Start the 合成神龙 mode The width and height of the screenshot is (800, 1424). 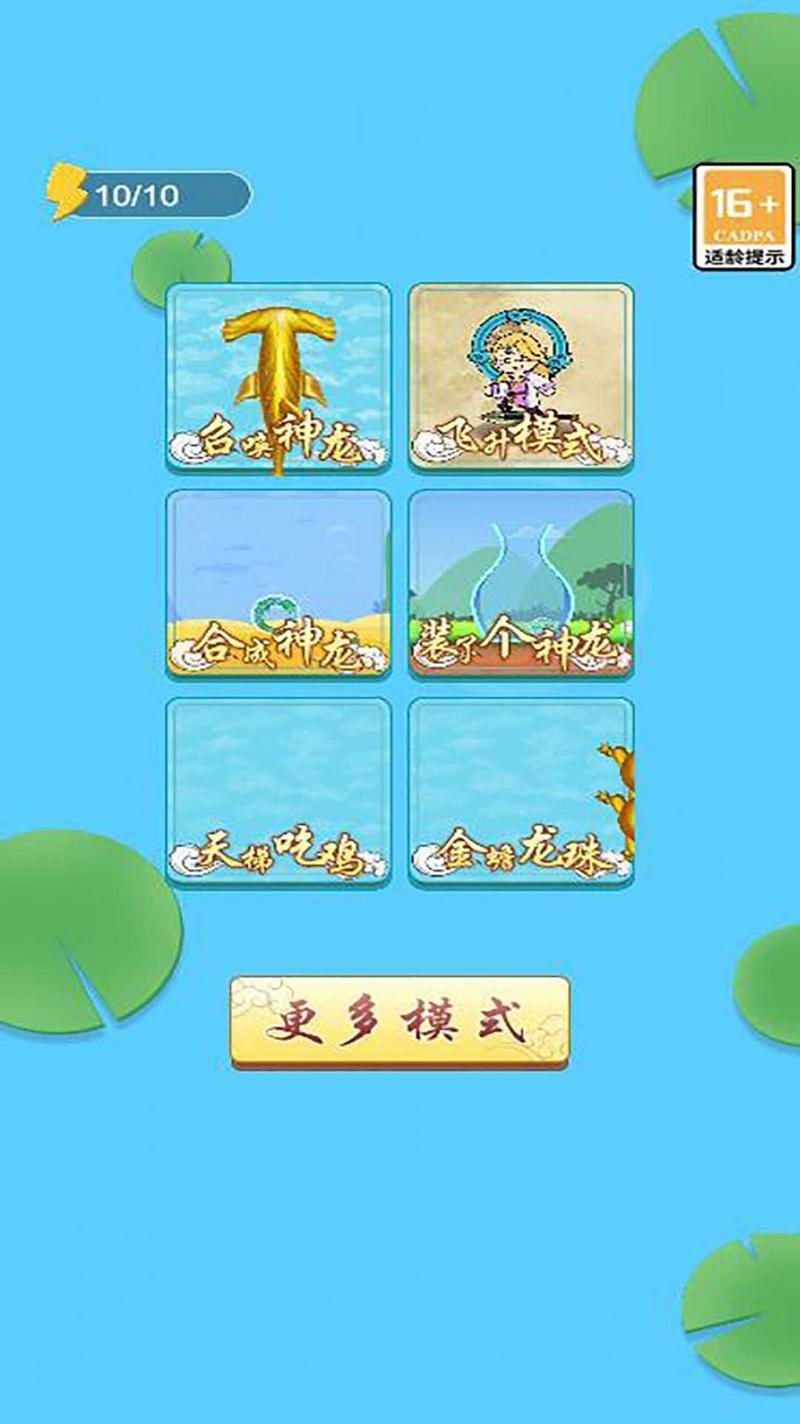278,584
